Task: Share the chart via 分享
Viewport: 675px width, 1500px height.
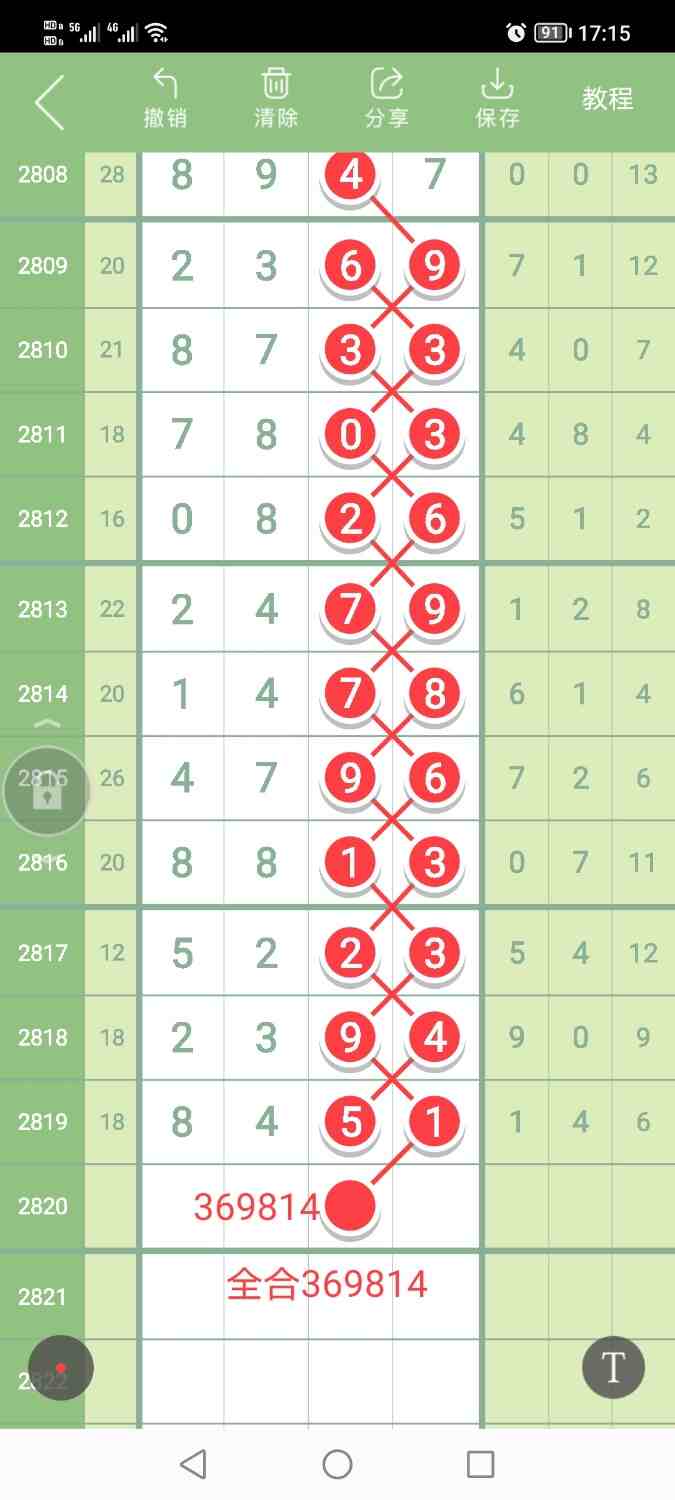Action: tap(387, 99)
